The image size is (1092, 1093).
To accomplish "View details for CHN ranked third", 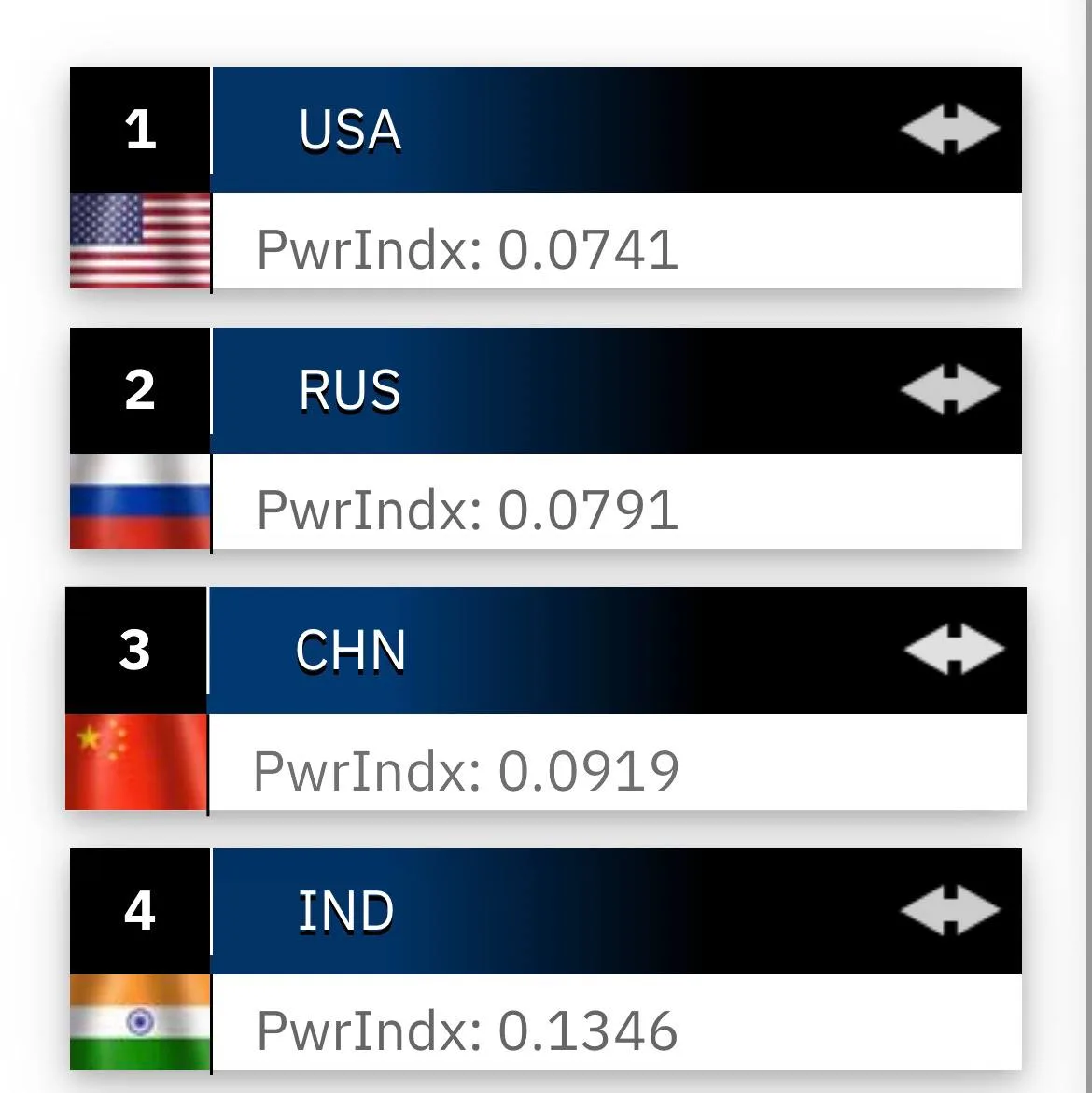I will tap(546, 698).
